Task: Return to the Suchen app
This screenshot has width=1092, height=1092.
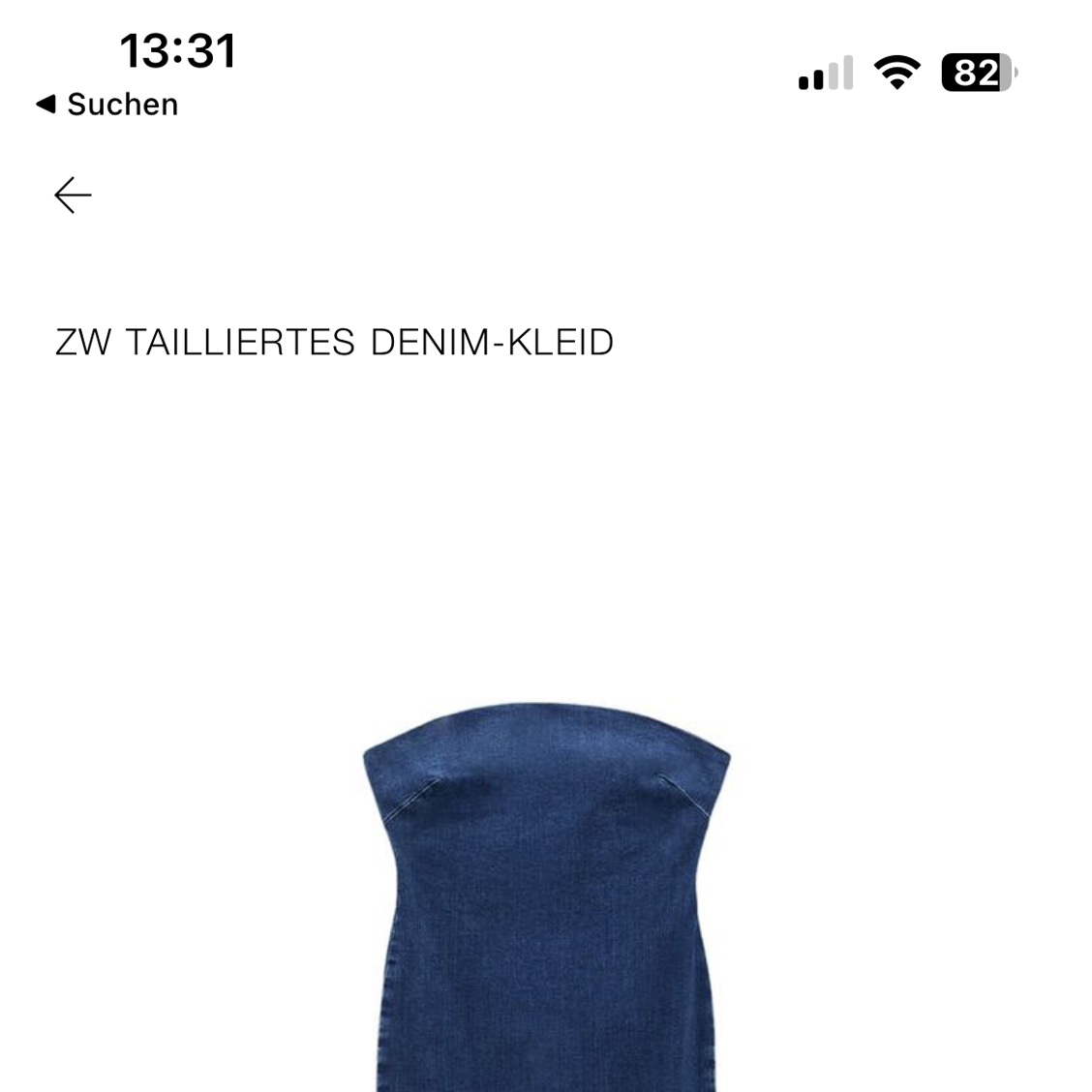Action: coord(106,105)
